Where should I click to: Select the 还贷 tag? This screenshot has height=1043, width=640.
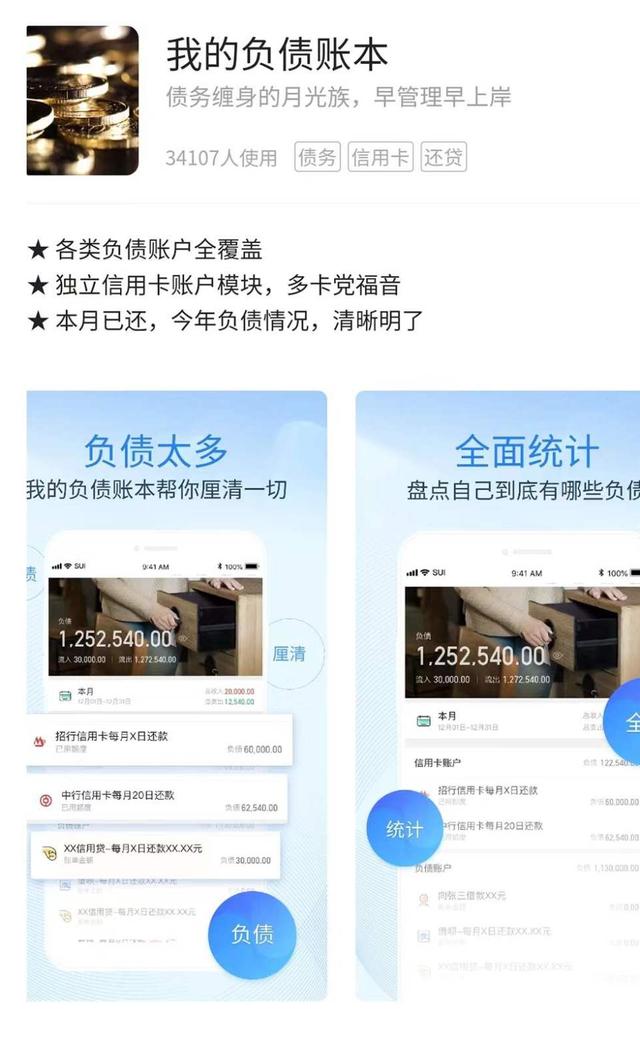[443, 157]
